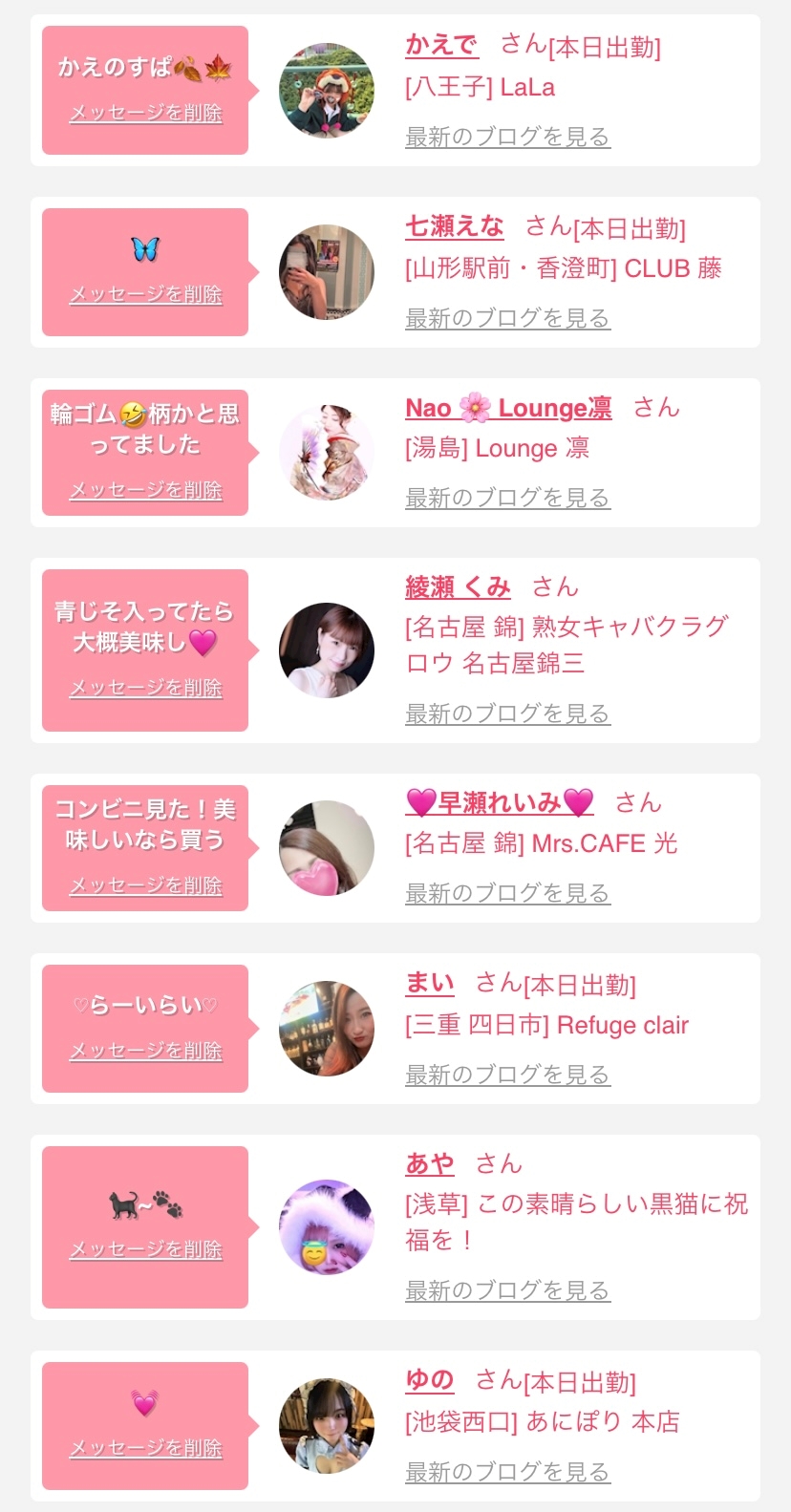Open 綾瀬くみ's profile link
The height and width of the screenshot is (1512, 791).
[x=458, y=587]
